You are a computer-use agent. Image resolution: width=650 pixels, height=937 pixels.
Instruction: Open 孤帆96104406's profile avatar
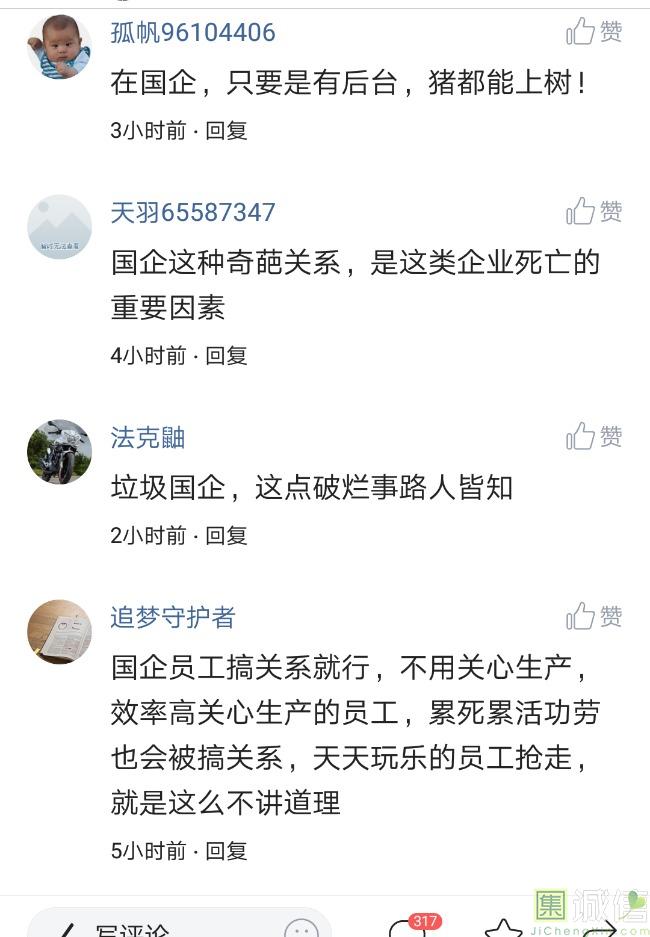pyautogui.click(x=59, y=47)
